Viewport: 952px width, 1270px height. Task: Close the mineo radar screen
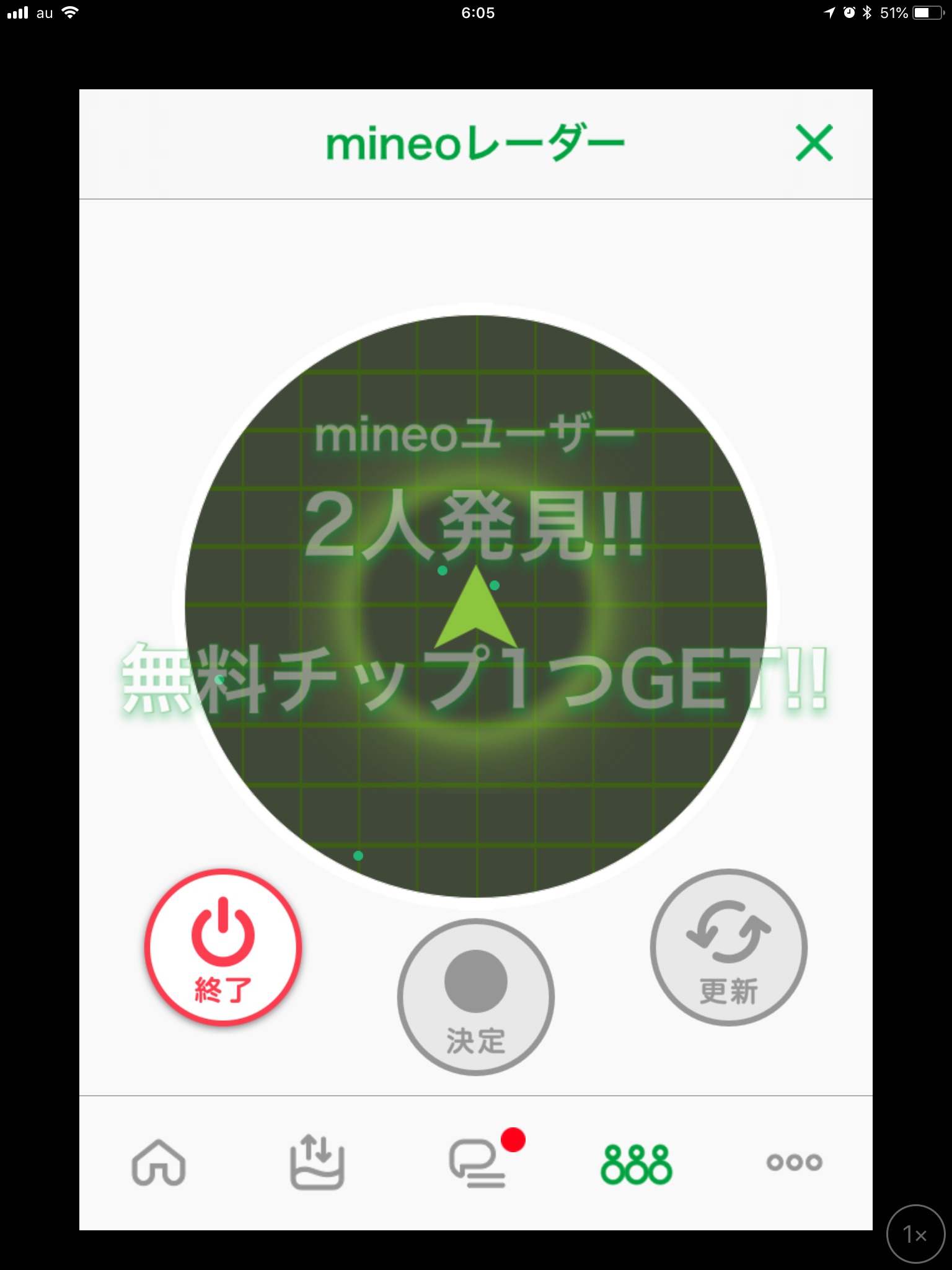point(814,143)
